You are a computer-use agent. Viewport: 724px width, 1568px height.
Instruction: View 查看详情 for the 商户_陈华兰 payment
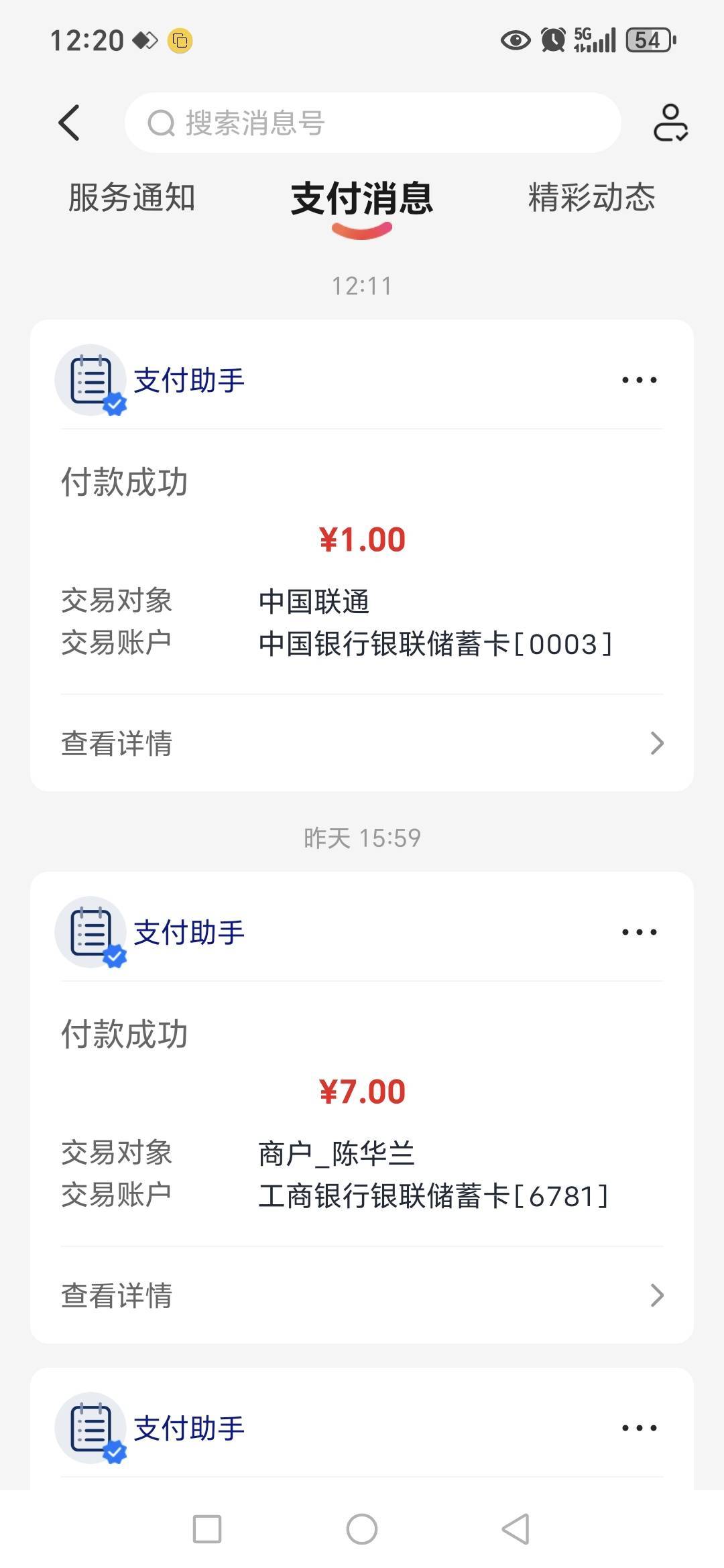(x=362, y=1295)
